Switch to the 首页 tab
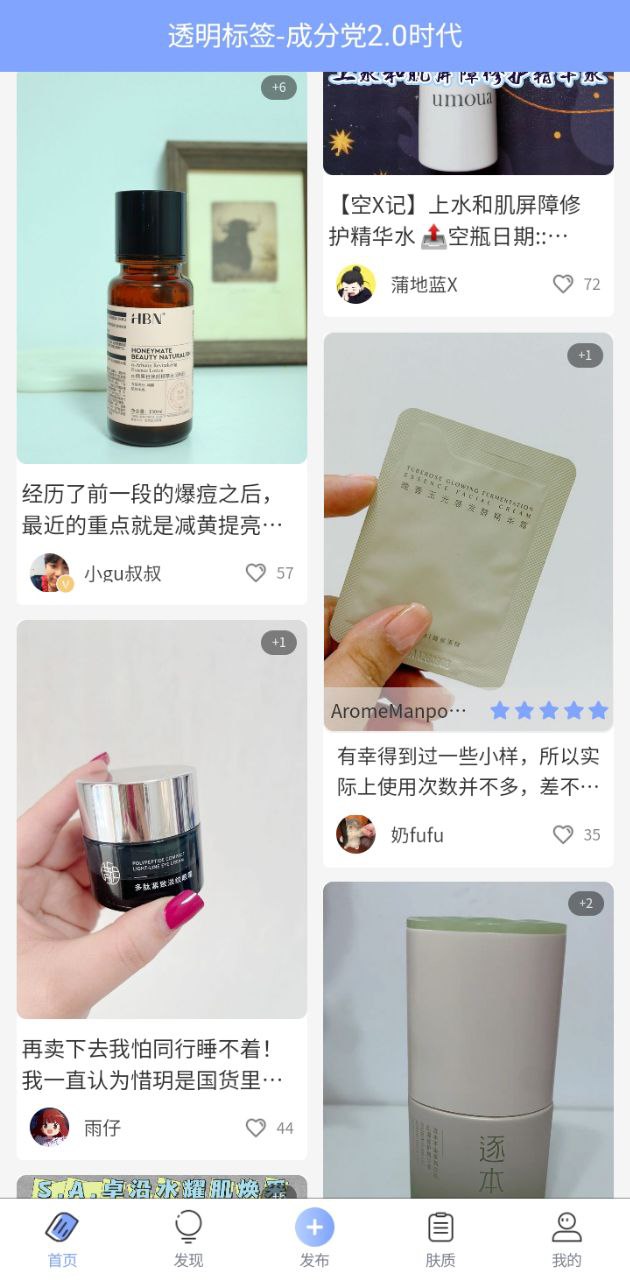 click(x=62, y=1238)
